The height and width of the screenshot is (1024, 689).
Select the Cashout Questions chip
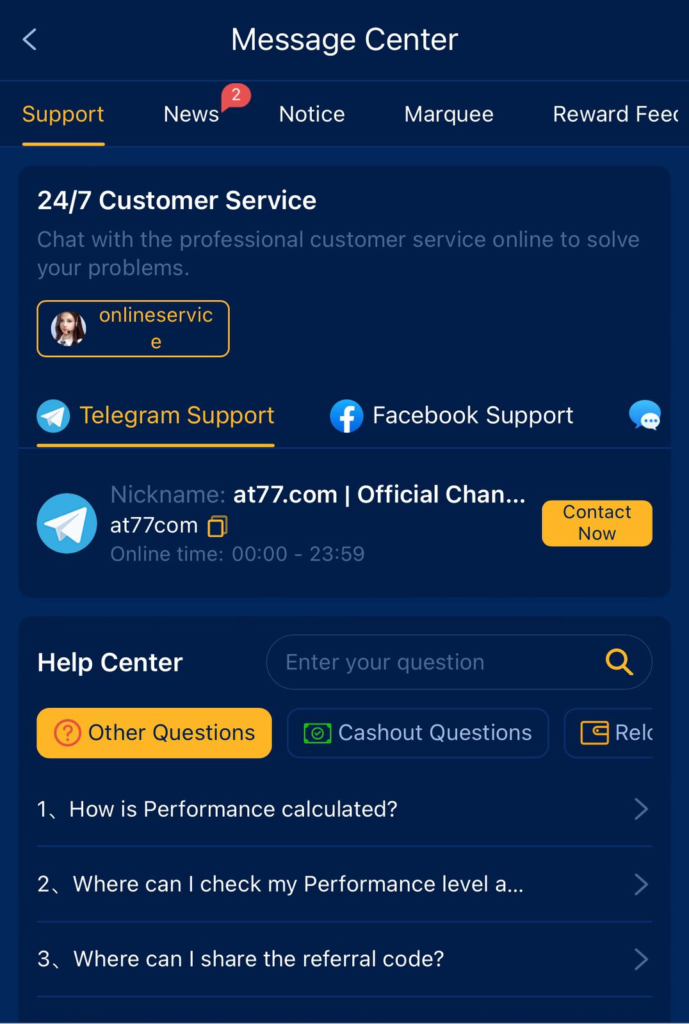(x=417, y=733)
